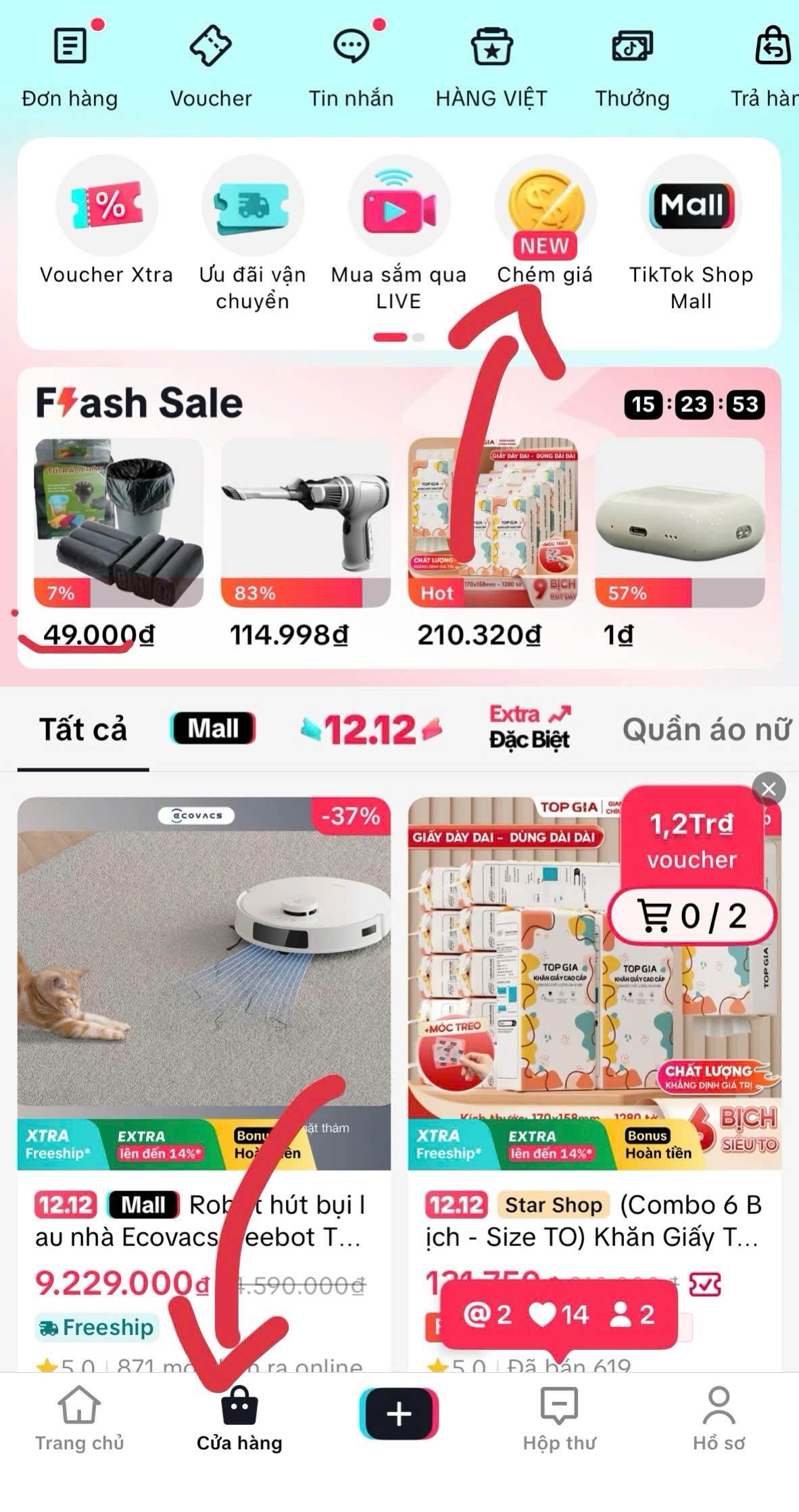This screenshot has height=1512, width=799.
Task: Dismiss the 1,2Trđ voucher popup
Action: coord(769,788)
